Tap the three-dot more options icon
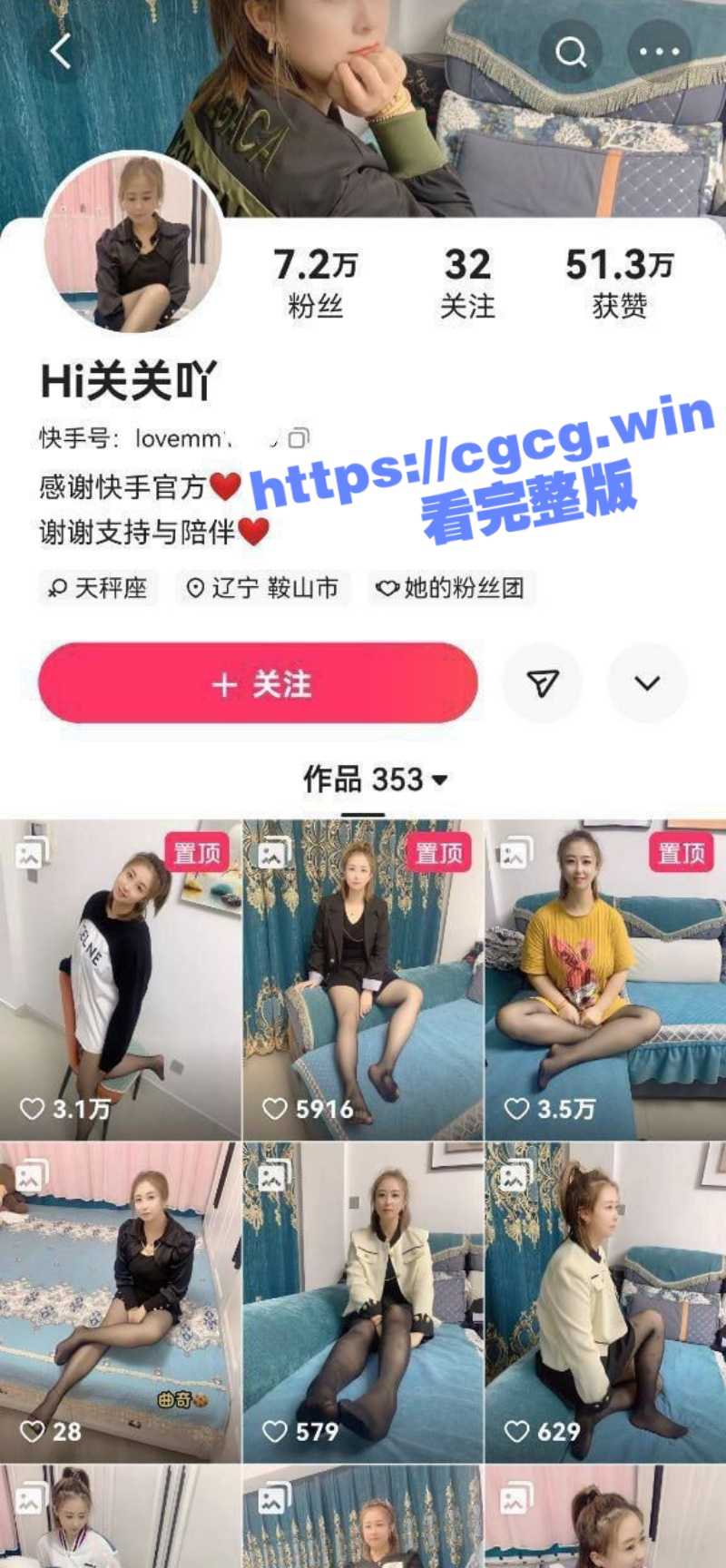726x1568 pixels. 660,53
